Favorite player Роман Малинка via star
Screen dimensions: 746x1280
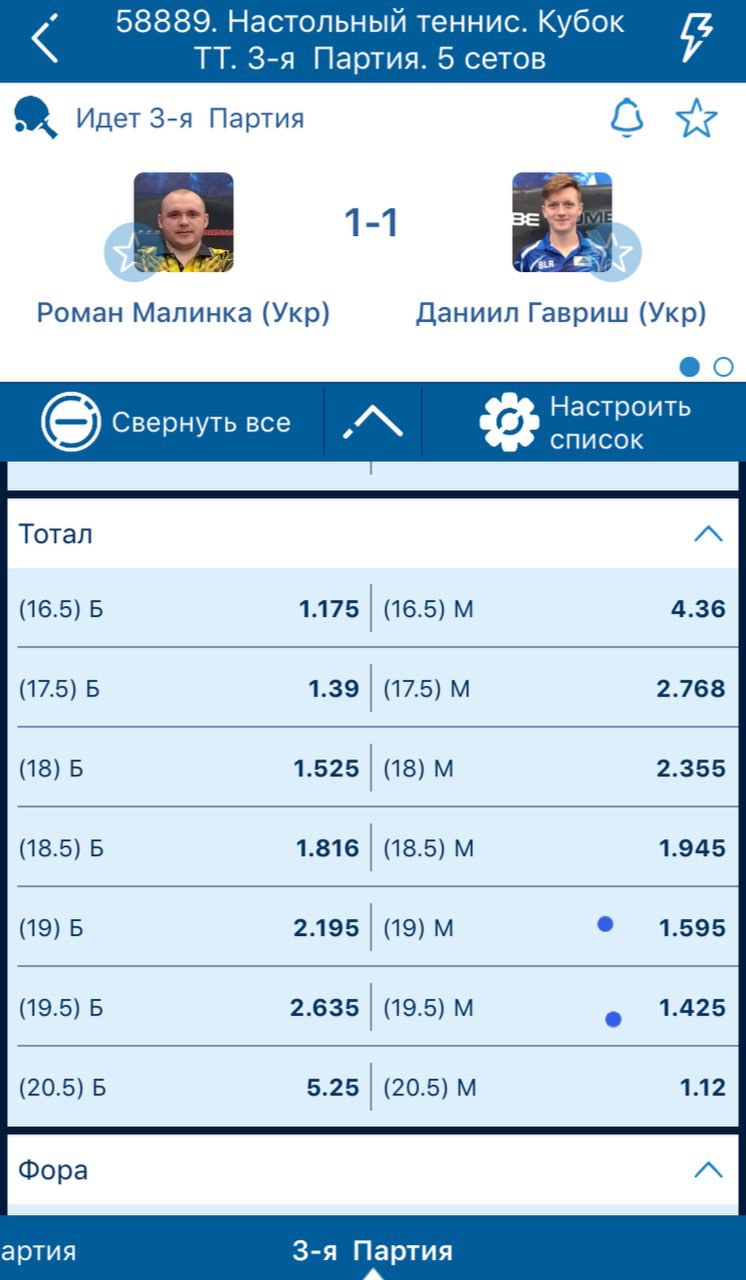point(128,251)
